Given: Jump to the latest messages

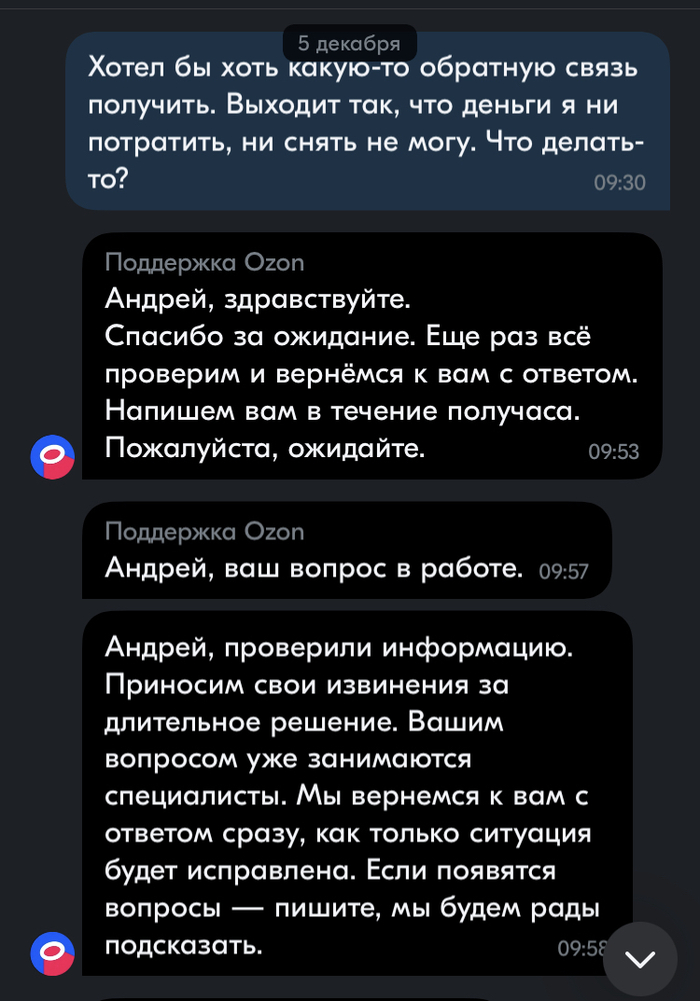Looking at the screenshot, I should tap(640, 958).
